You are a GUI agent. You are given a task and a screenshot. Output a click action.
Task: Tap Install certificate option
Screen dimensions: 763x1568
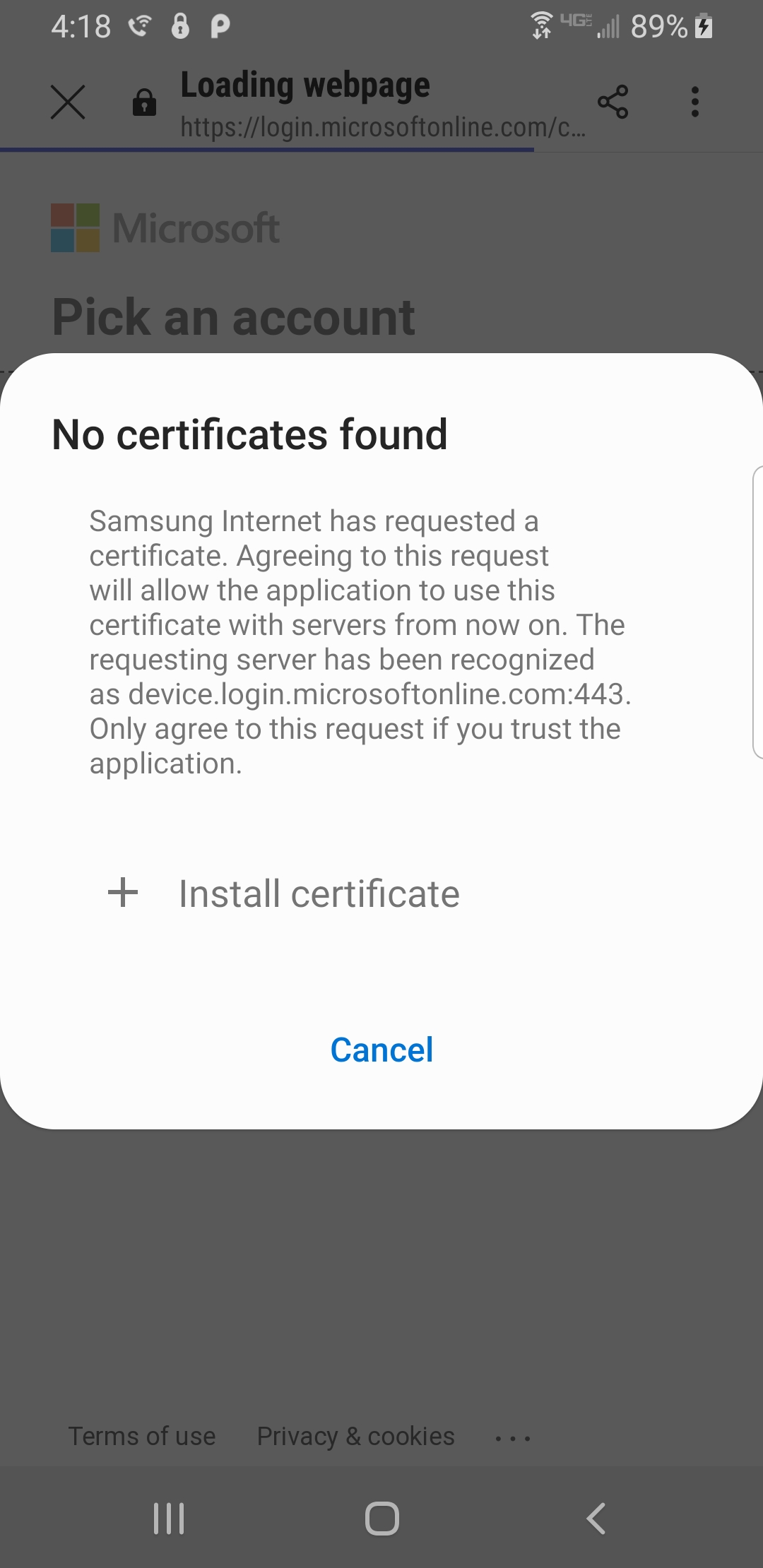[318, 893]
